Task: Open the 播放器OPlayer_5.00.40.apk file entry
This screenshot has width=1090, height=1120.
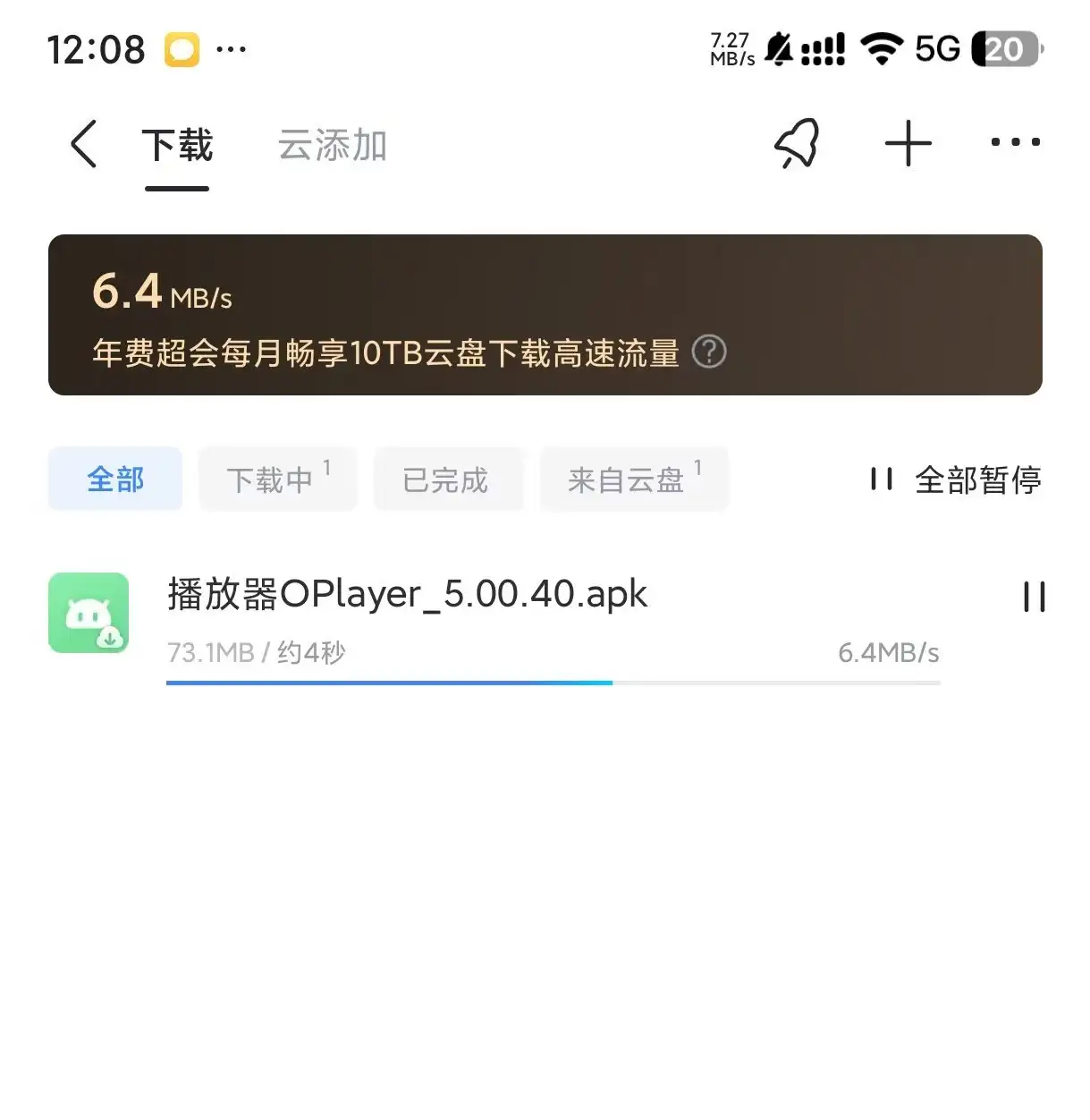Action: pos(407,595)
